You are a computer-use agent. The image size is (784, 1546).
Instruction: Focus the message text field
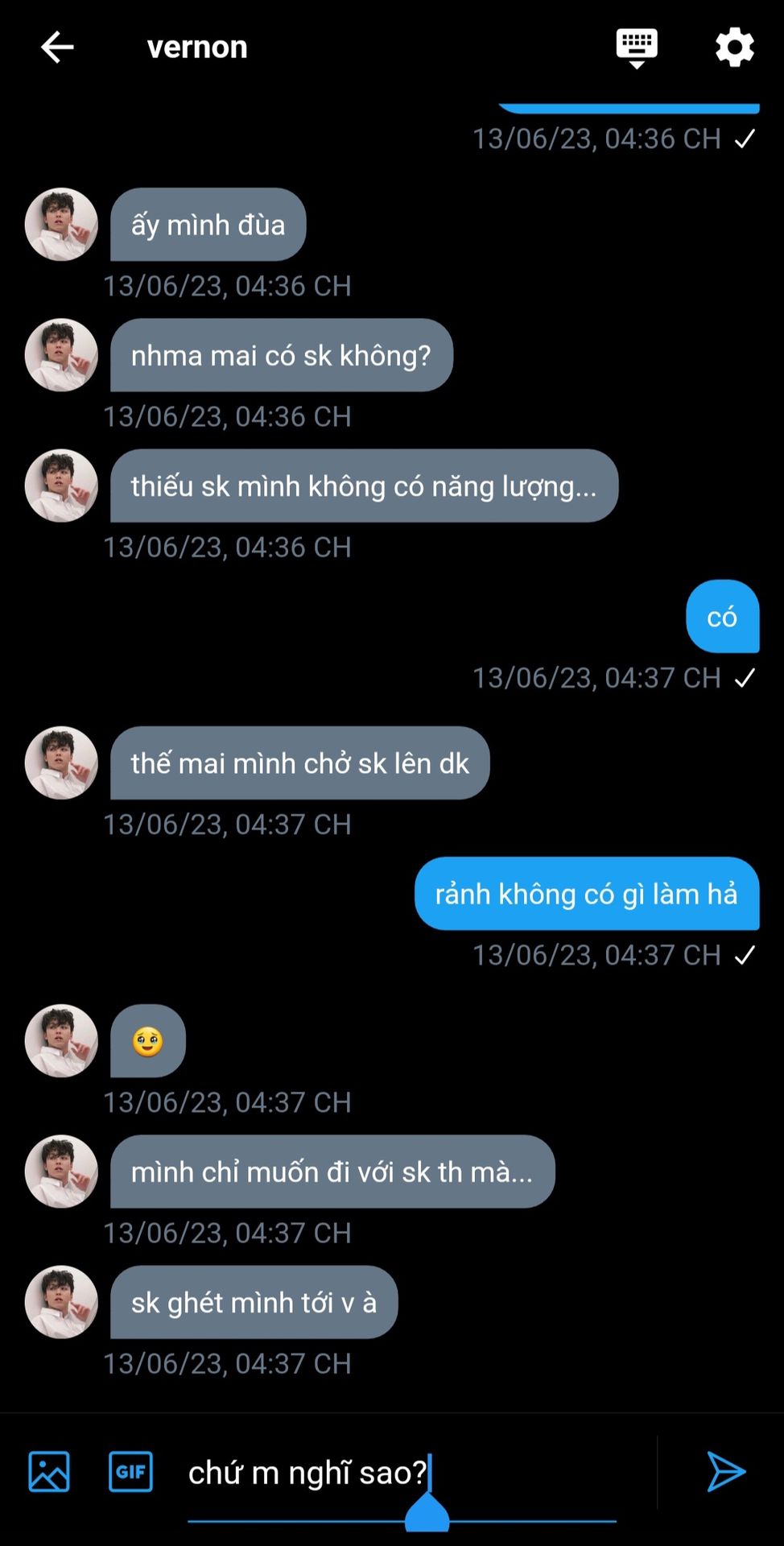coord(402,1474)
